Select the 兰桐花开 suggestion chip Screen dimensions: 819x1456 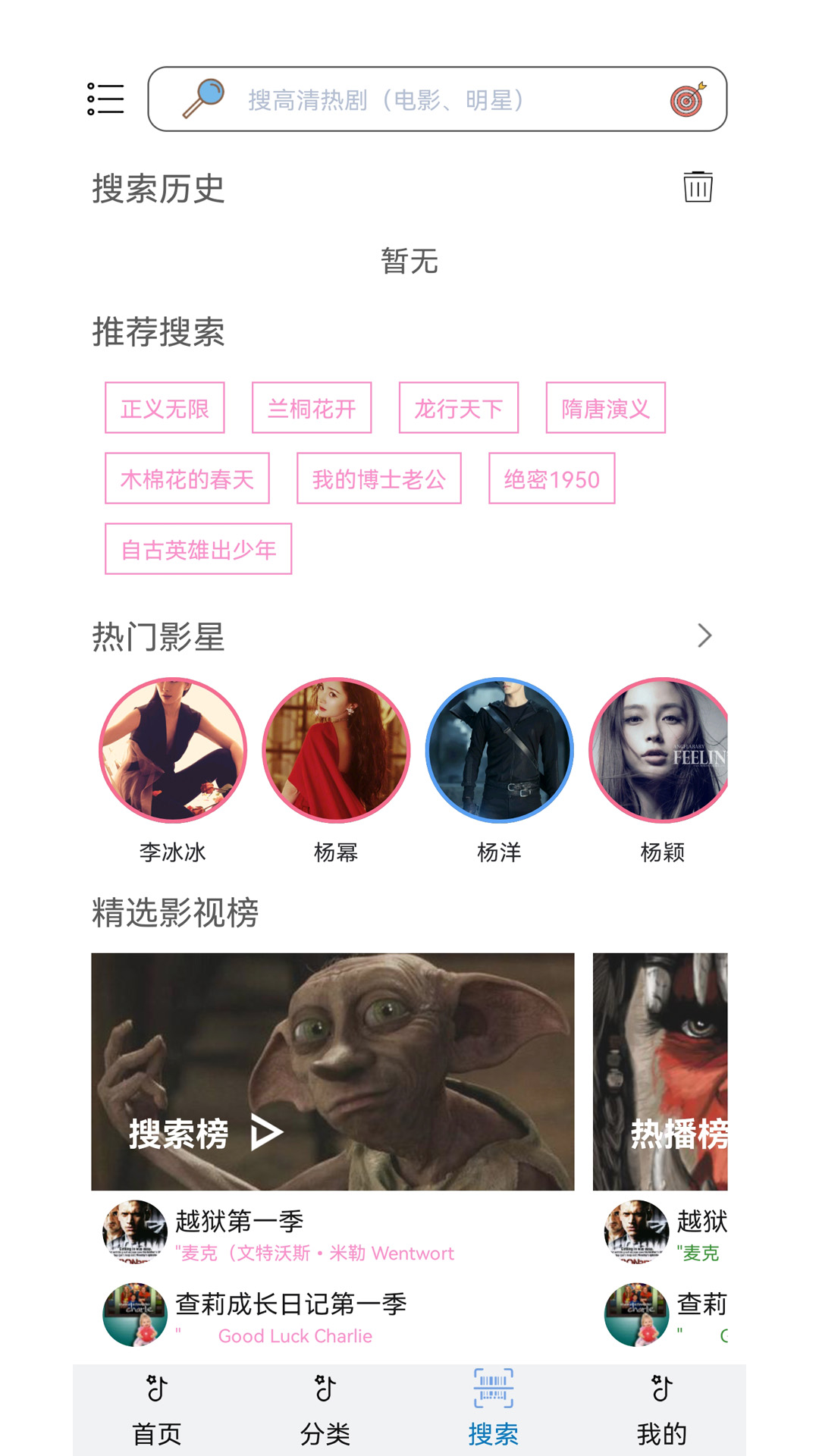coord(312,408)
